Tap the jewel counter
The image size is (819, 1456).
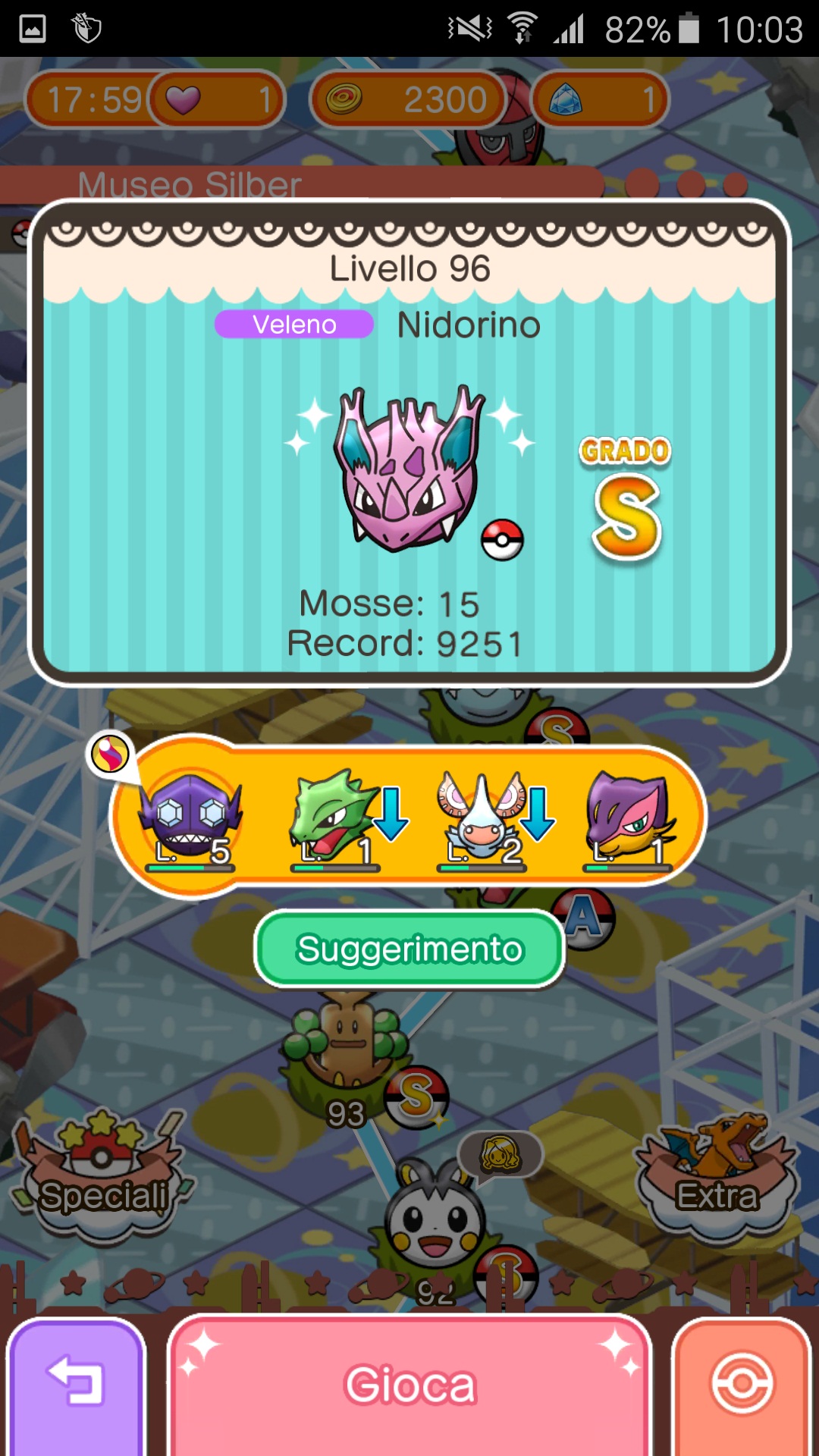[x=601, y=99]
